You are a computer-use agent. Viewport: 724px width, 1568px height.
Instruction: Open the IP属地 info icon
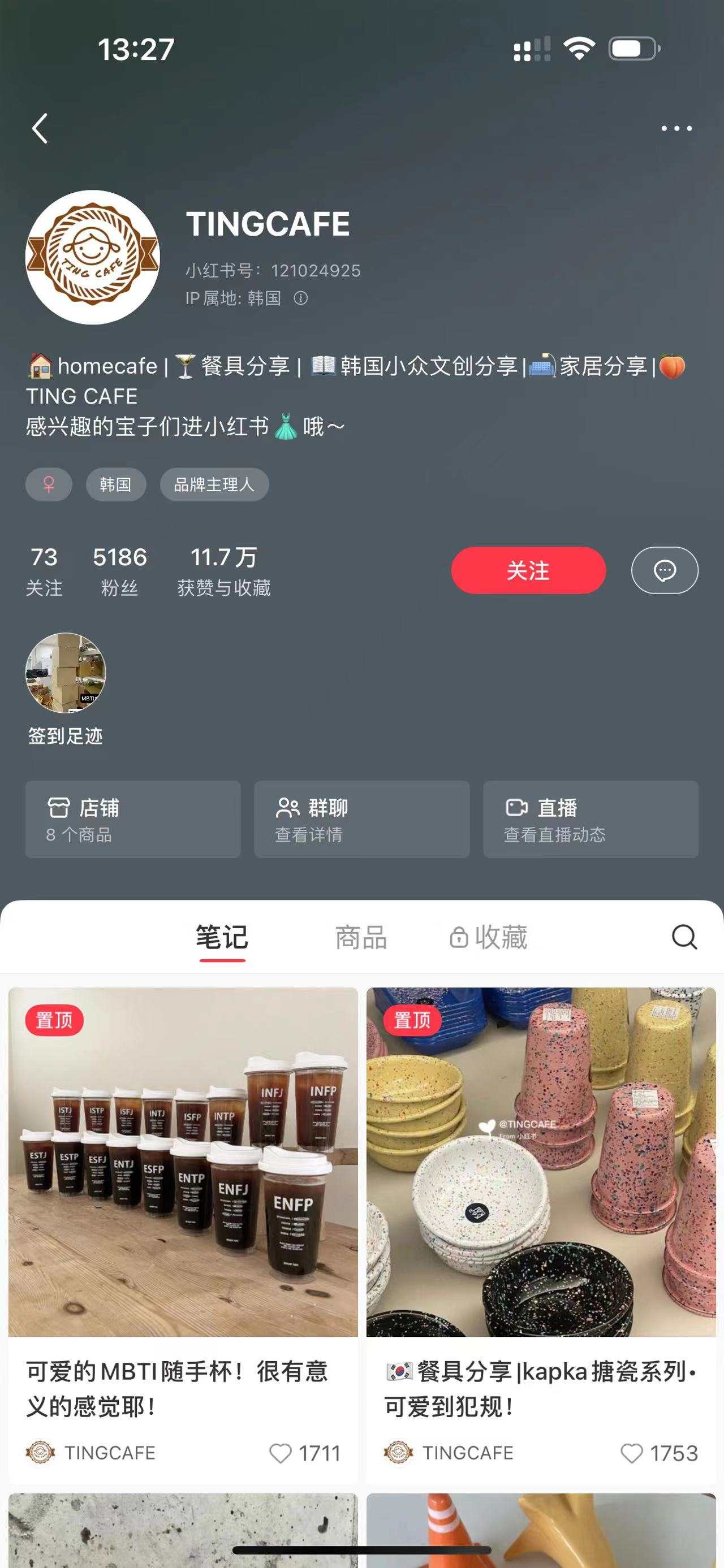301,298
